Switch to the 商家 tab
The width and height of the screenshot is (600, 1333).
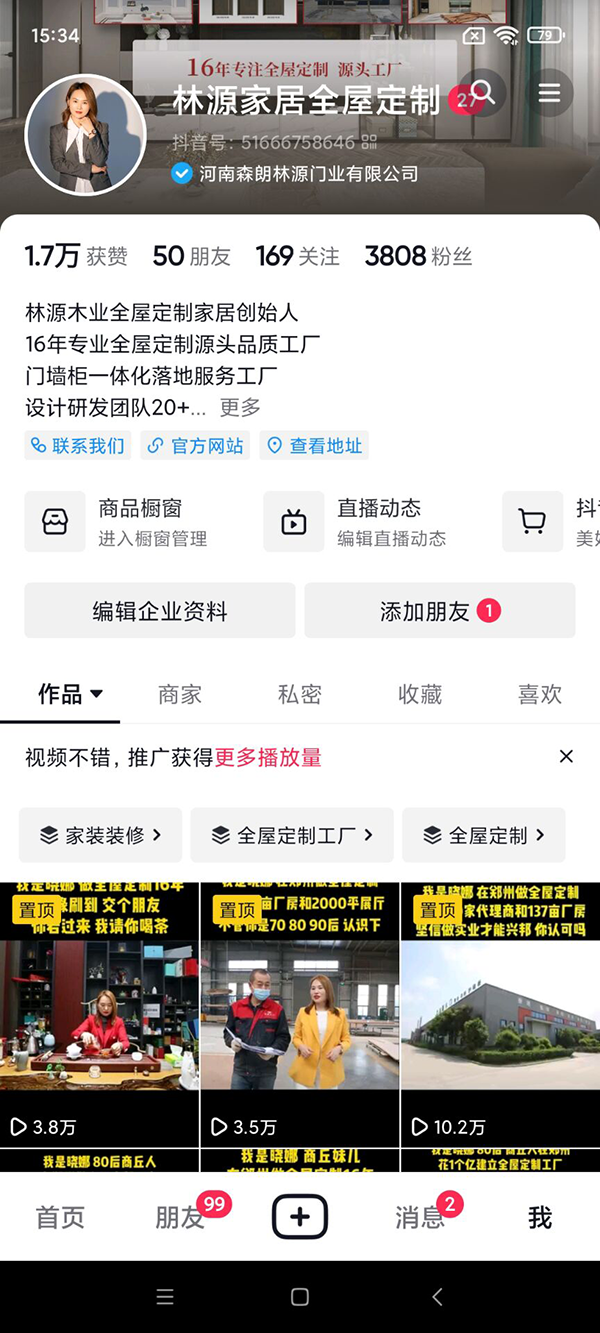(x=180, y=694)
